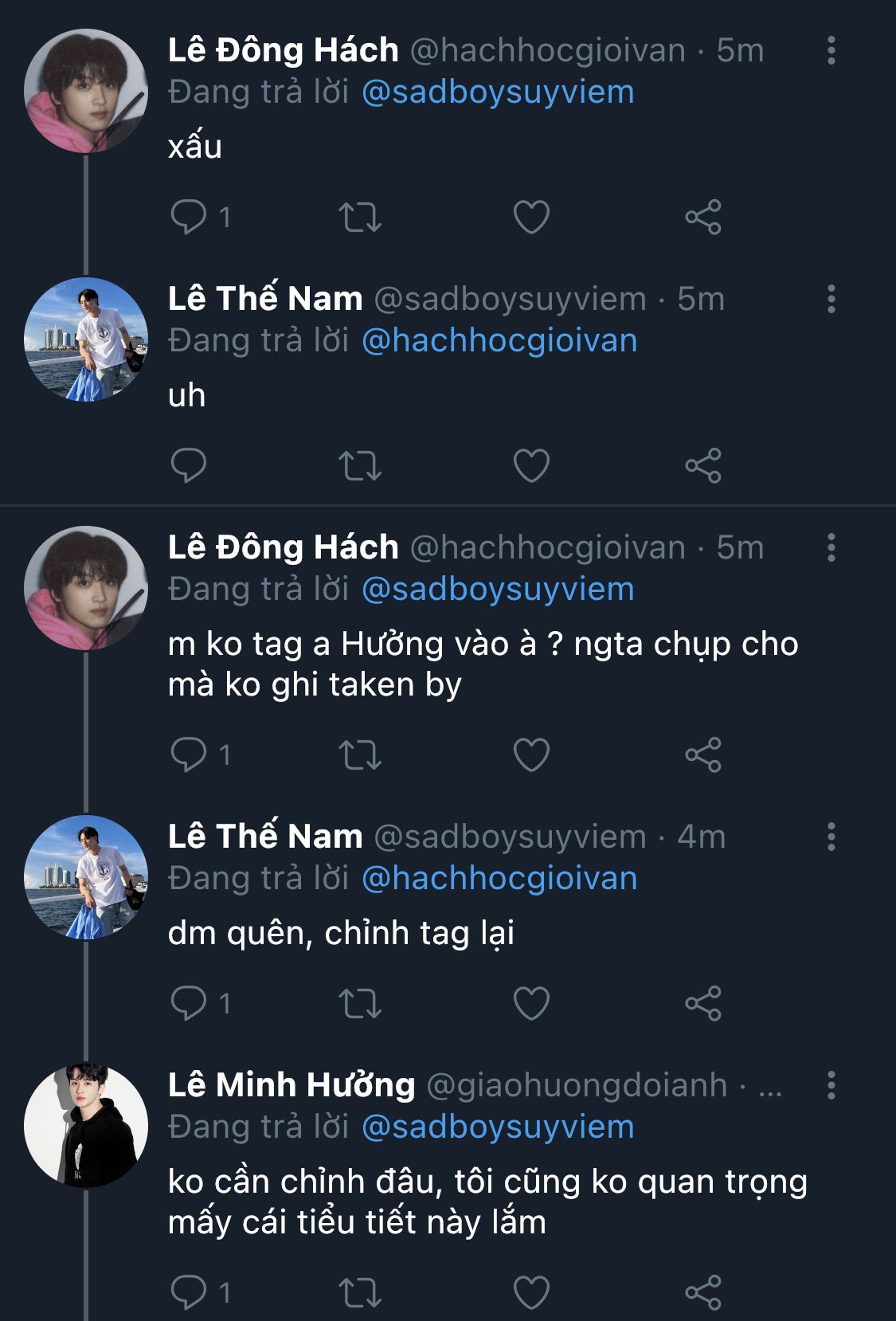Screen dimensions: 896x1321
Task: Retweet the "uh" reply
Action: coord(360,465)
